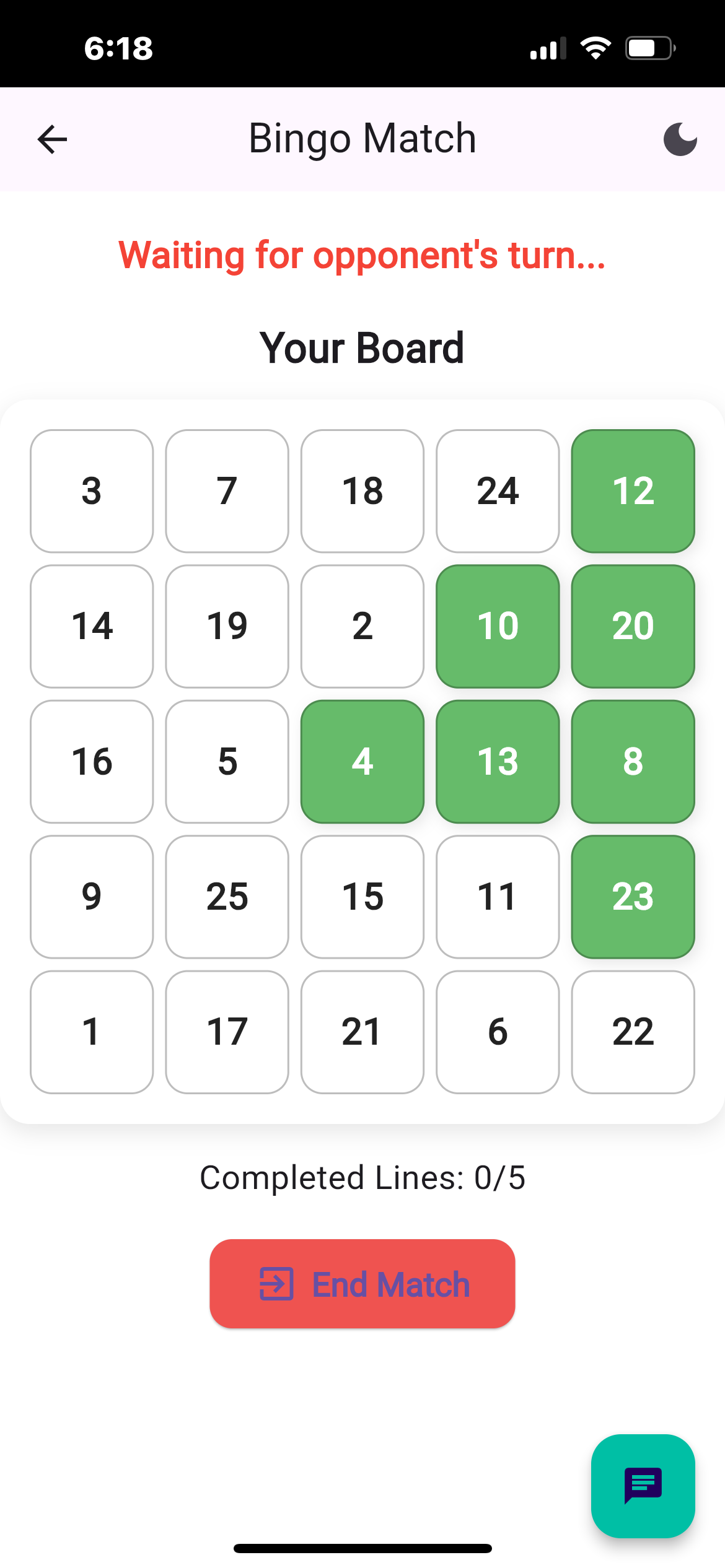Select the cell with number 7
Image resolution: width=725 pixels, height=1568 pixels.
[227, 491]
